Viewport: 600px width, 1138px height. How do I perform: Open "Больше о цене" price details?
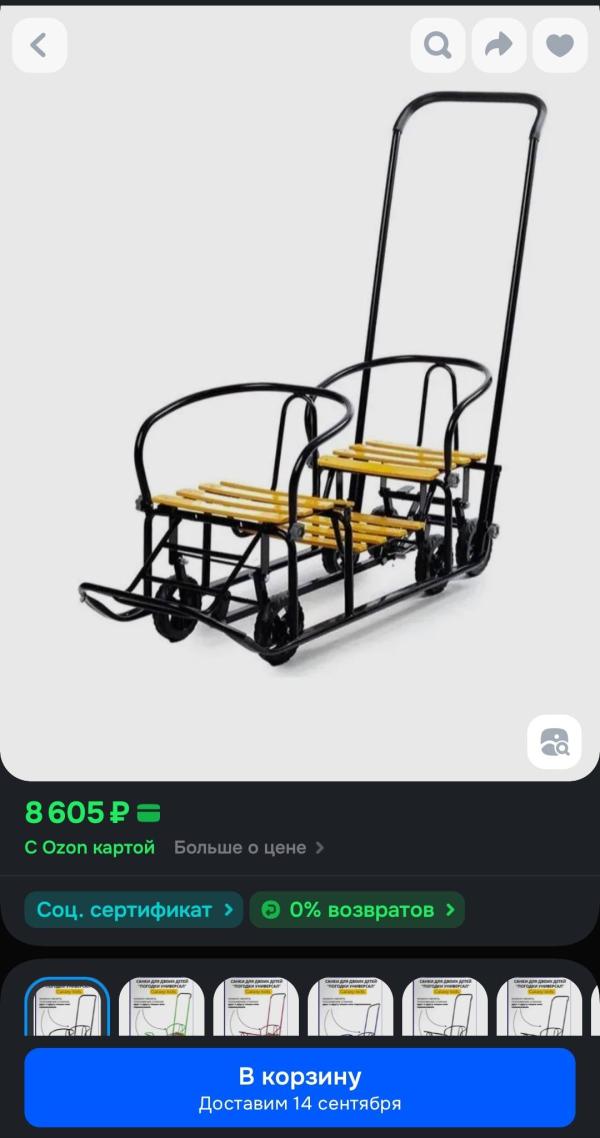click(x=248, y=847)
